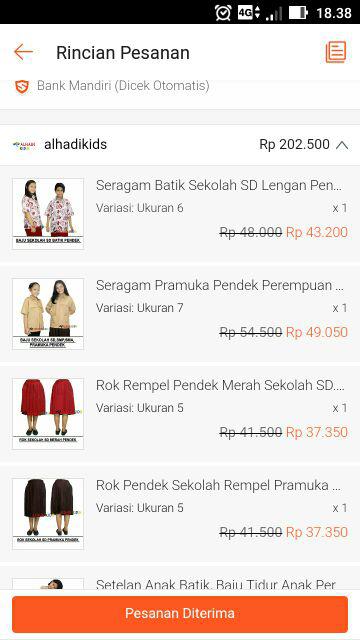Confirm with Pesanan Diterima button

pyautogui.click(x=180, y=614)
